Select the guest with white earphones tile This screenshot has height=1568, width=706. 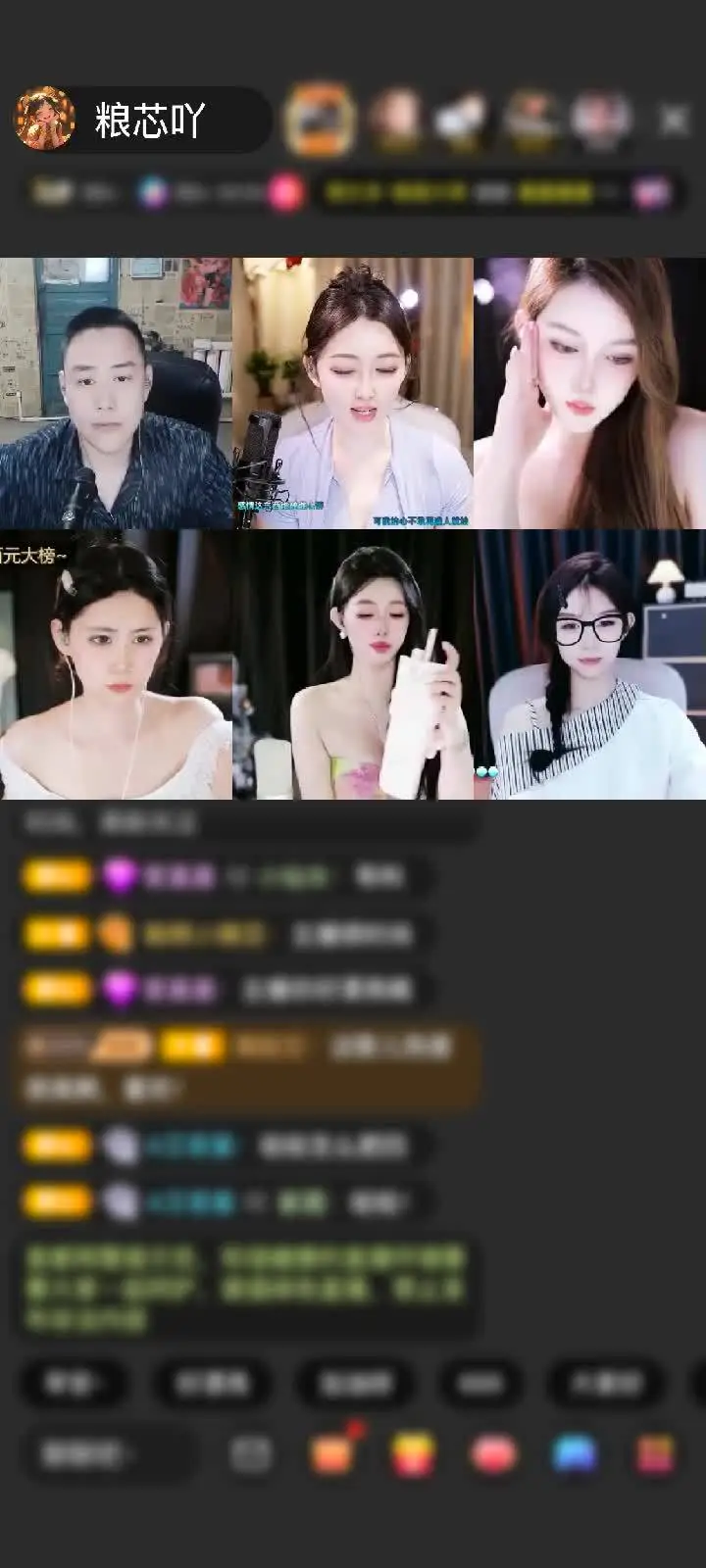116,664
